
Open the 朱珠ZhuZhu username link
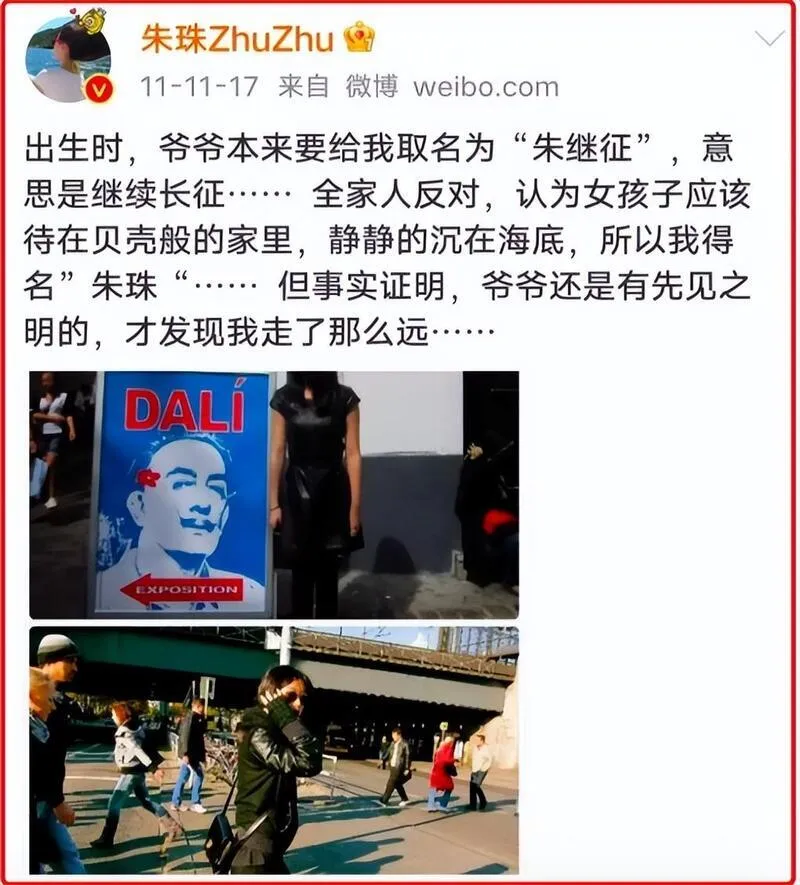(238, 38)
